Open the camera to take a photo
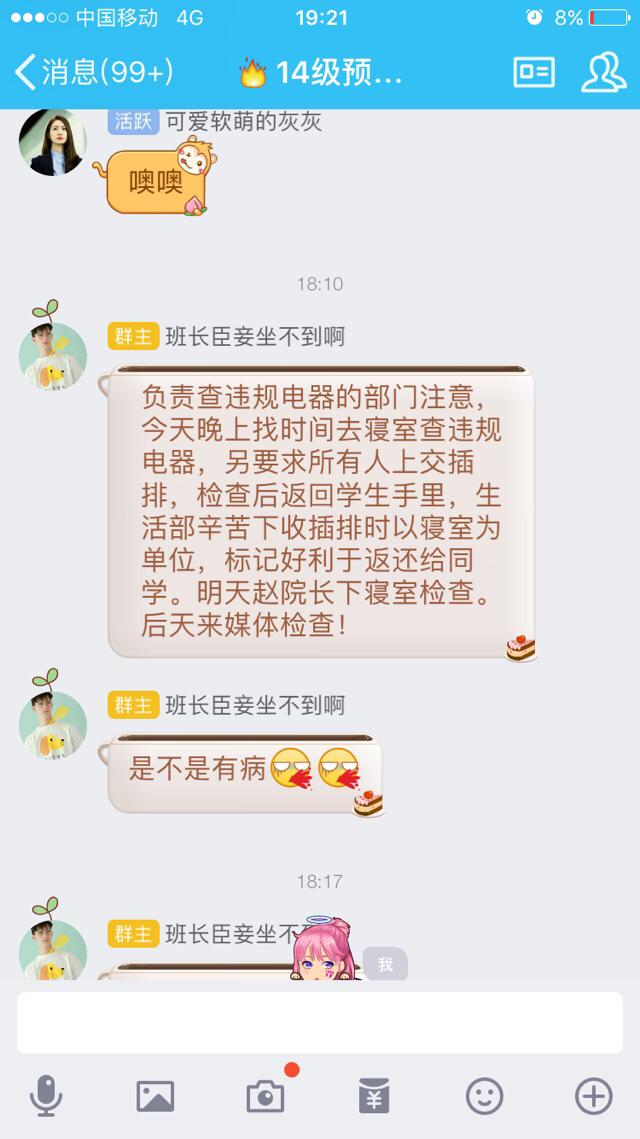 tap(265, 1095)
